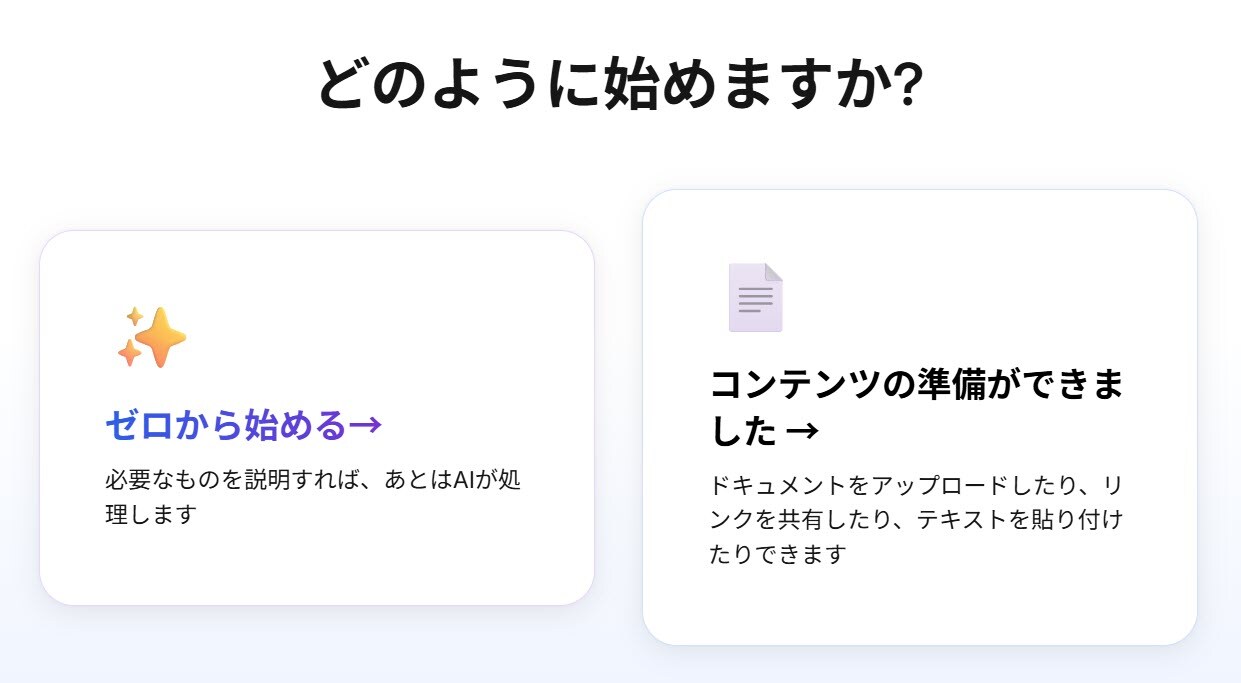The width and height of the screenshot is (1241, 683).
Task: Select the ゼロから始める card
Action: pyautogui.click(x=316, y=418)
